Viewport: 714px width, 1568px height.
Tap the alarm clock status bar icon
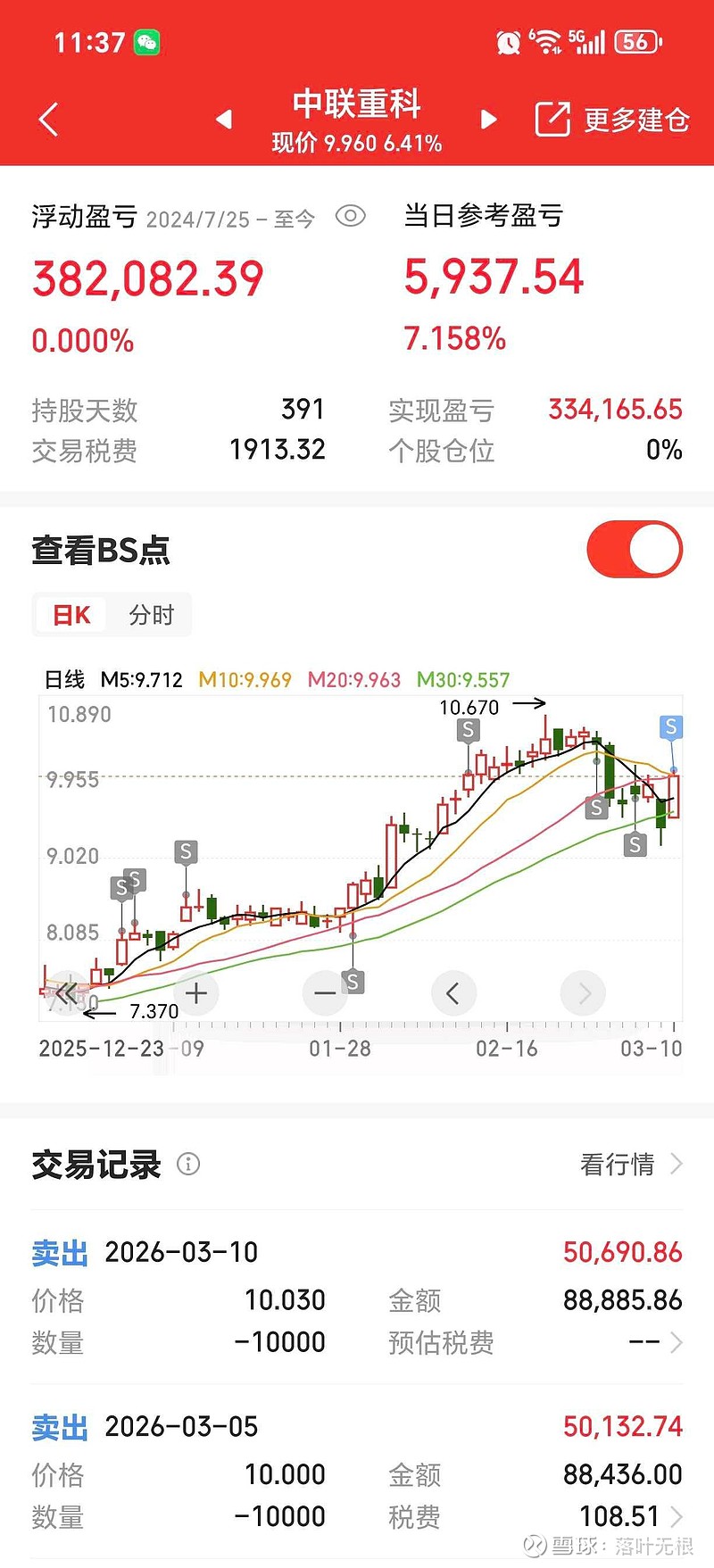[x=508, y=41]
